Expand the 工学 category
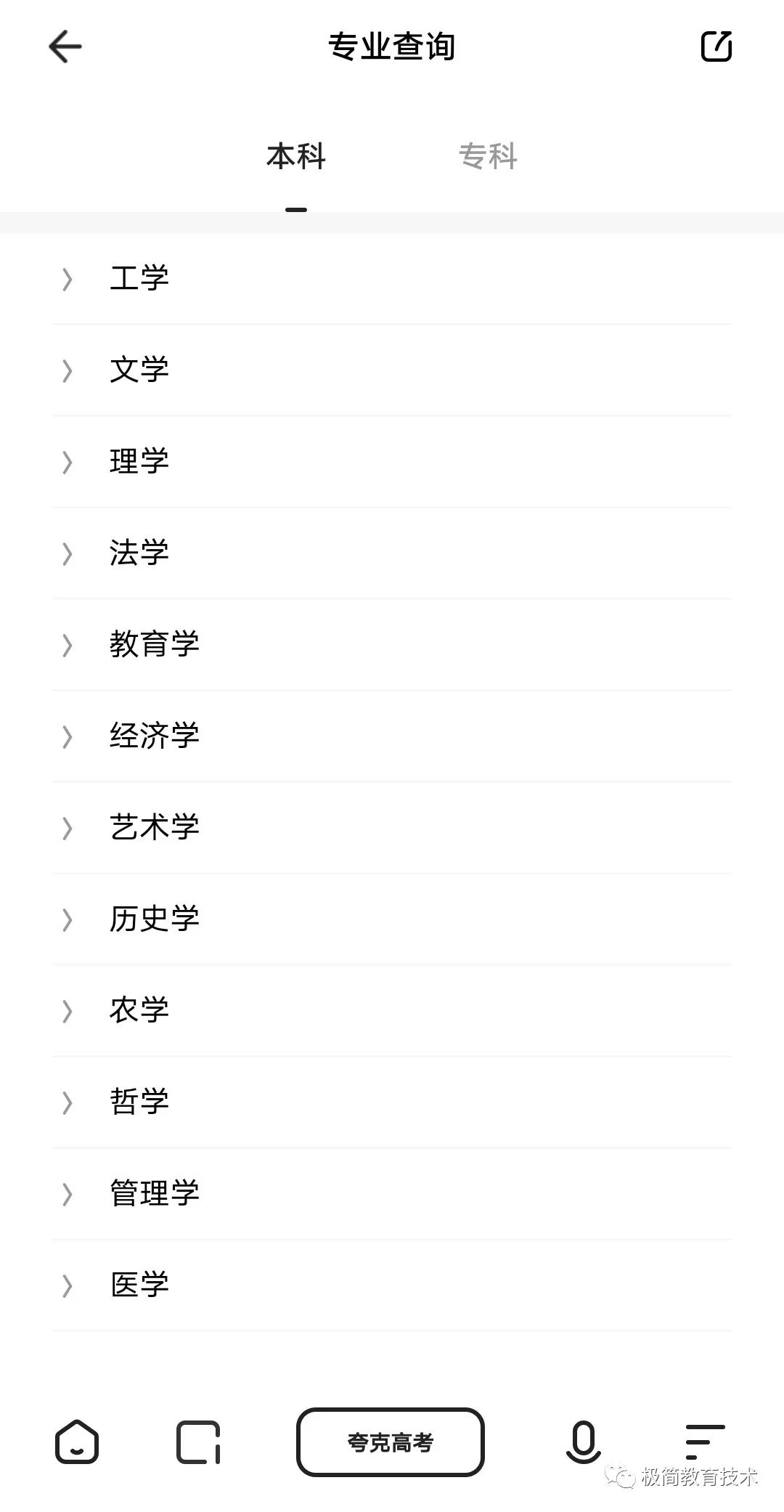The height and width of the screenshot is (1512, 784). click(x=392, y=279)
